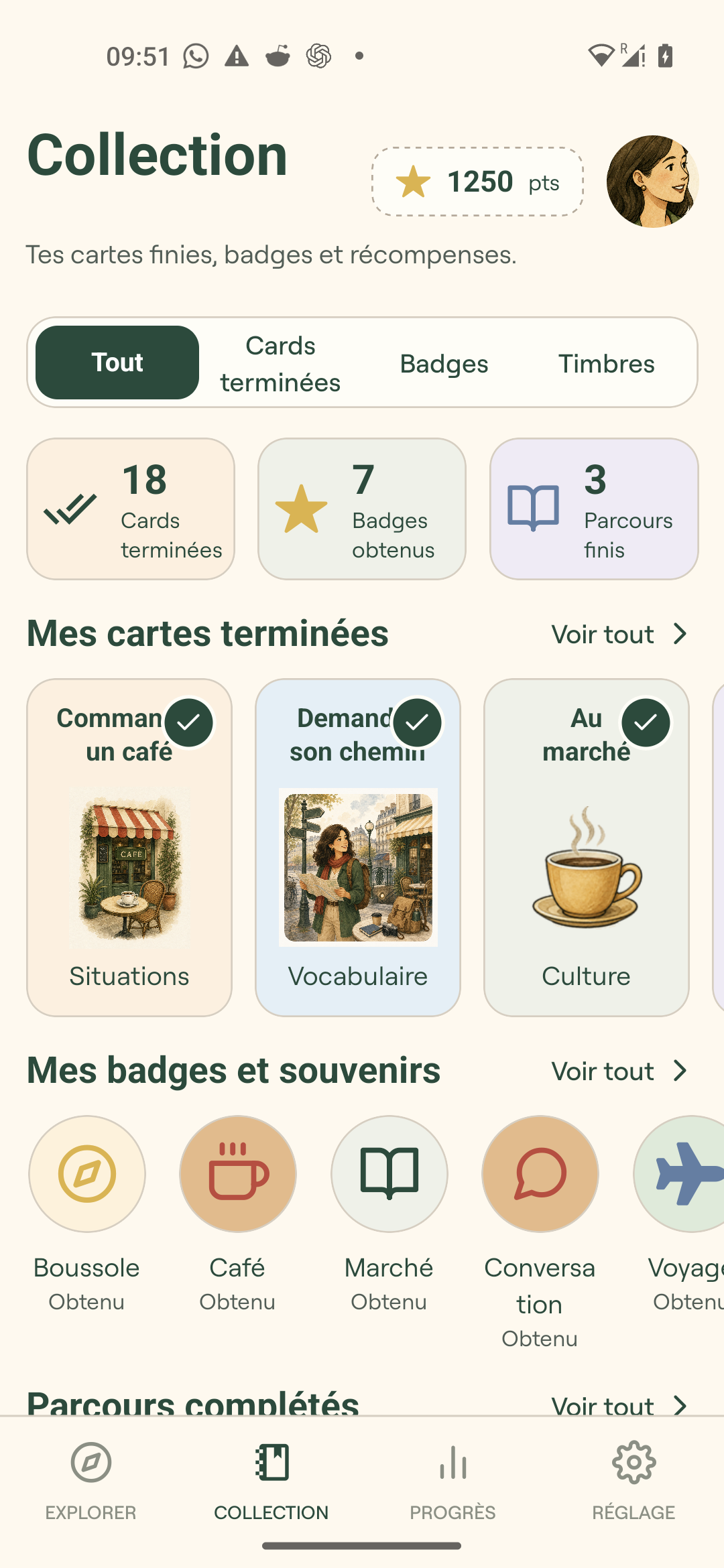Open the 18 Cards terminées stat card

click(131, 509)
